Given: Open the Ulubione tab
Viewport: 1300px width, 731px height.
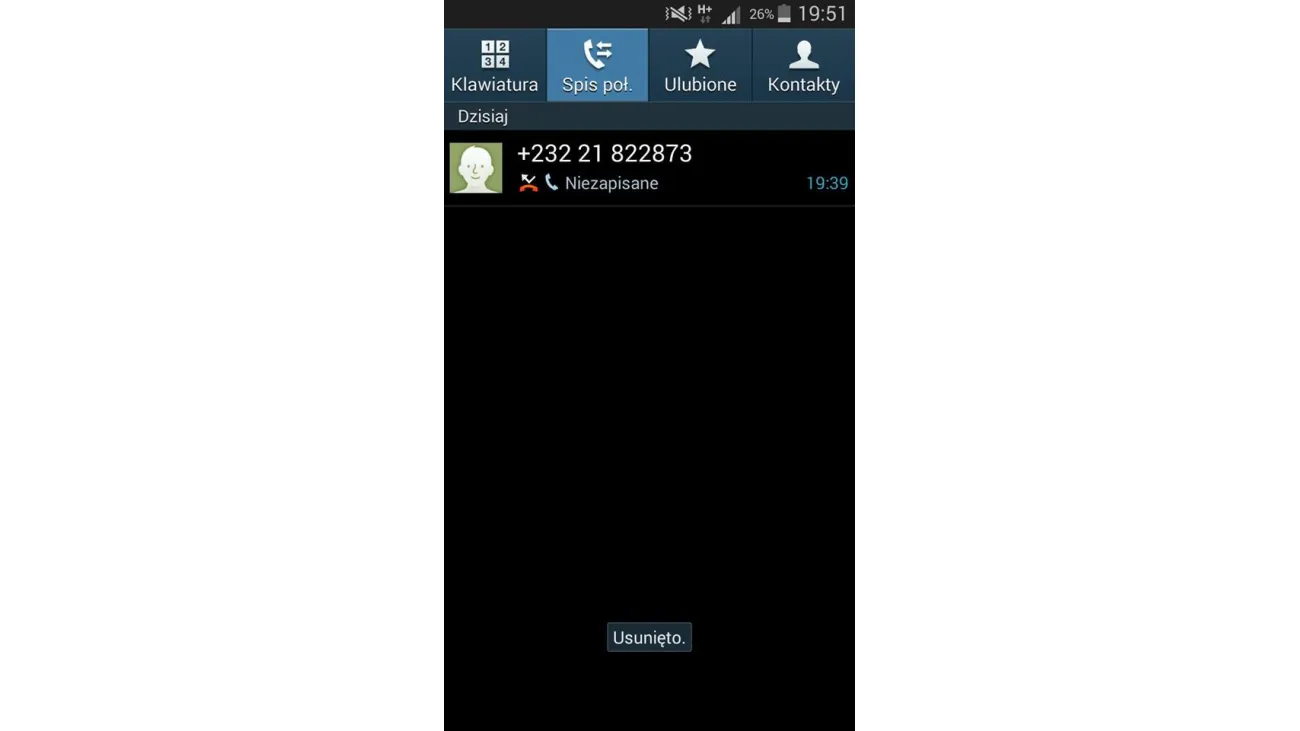Looking at the screenshot, I should tap(700, 66).
